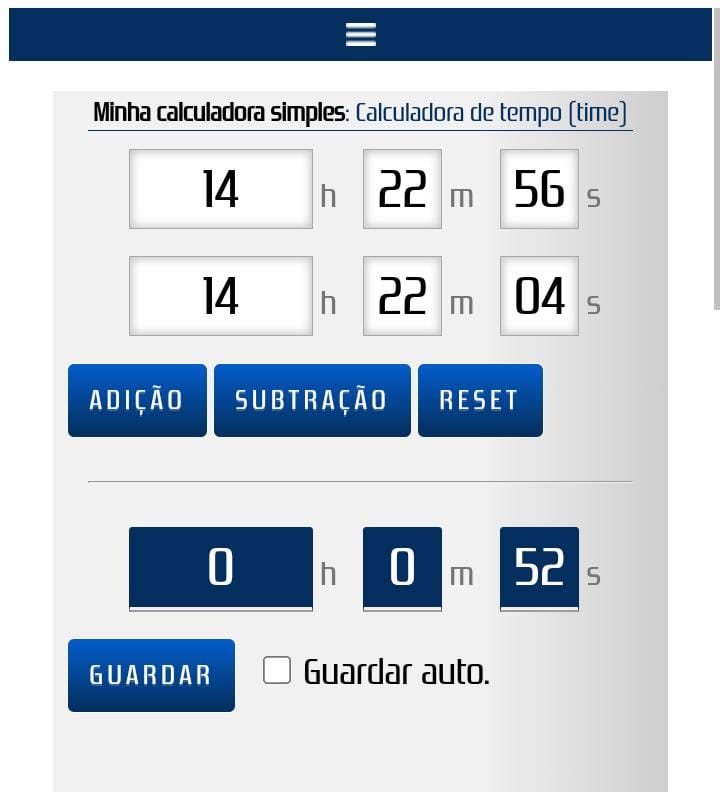
Task: Select second row hours field
Action: click(x=220, y=296)
